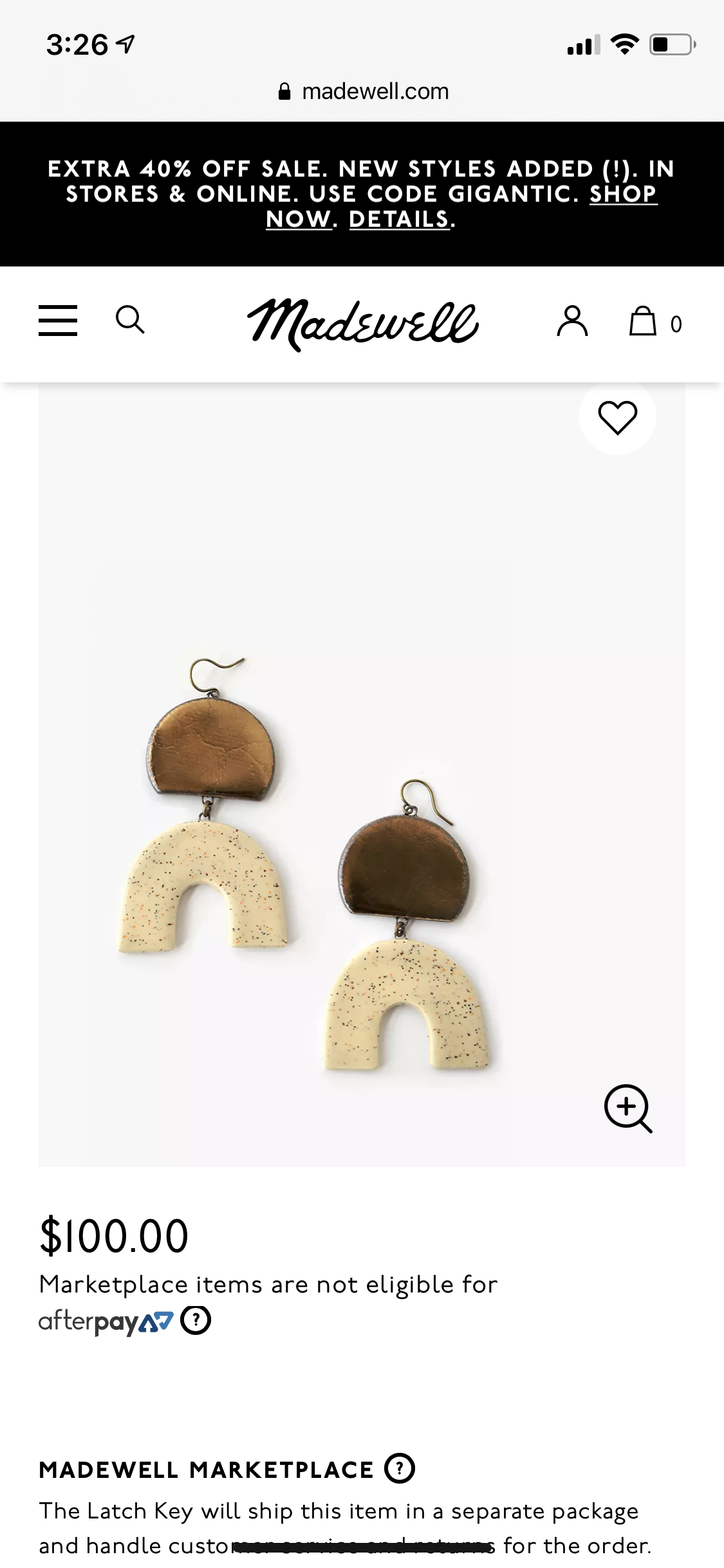The height and width of the screenshot is (1568, 724).
Task: Open the site search
Action: coord(130,320)
